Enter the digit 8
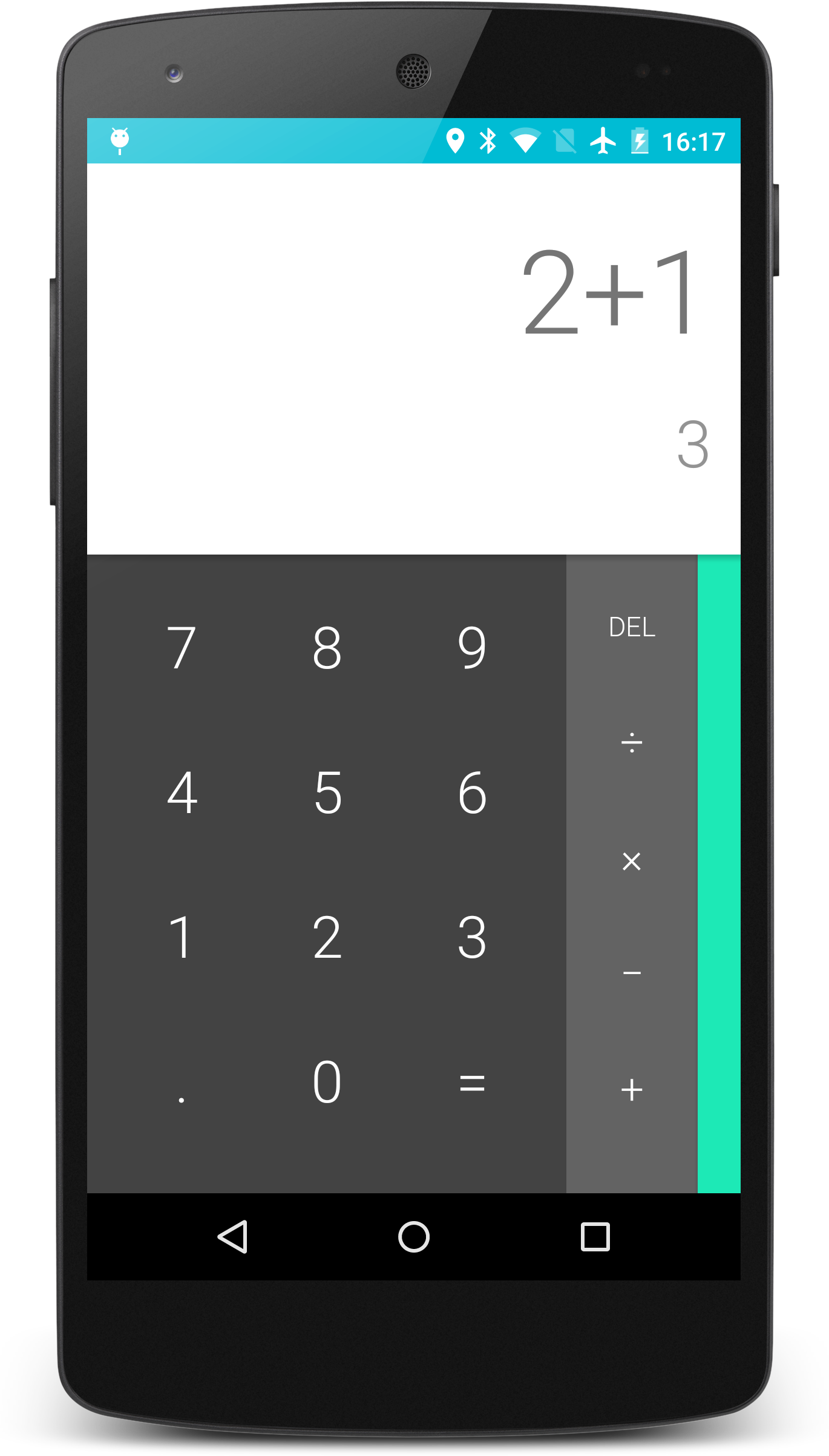Image resolution: width=829 pixels, height=1456 pixels. (327, 648)
